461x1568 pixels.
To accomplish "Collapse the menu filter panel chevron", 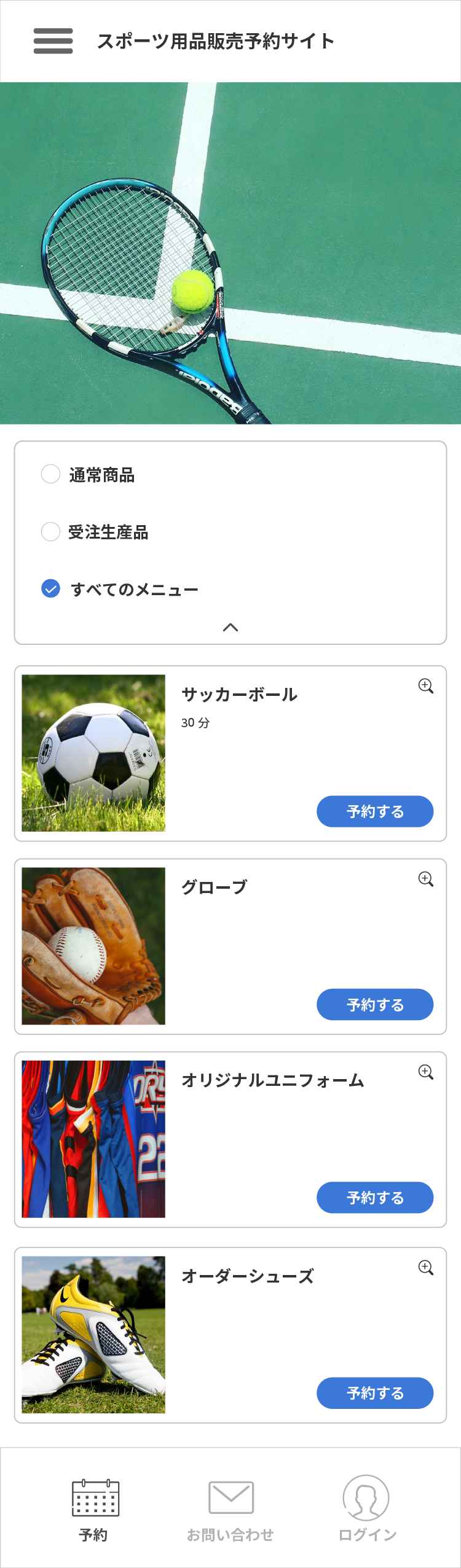I will tap(230, 627).
